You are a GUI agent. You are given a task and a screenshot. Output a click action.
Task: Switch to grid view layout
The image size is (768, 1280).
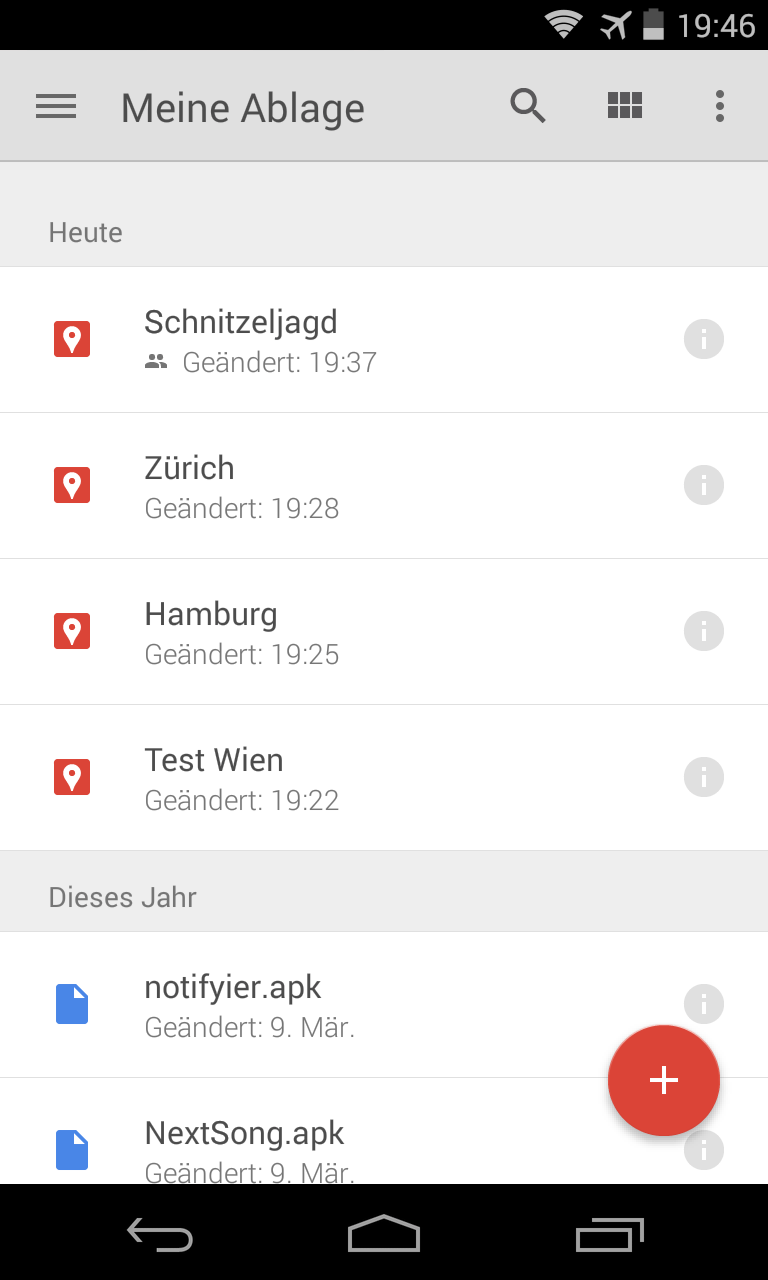pyautogui.click(x=625, y=106)
